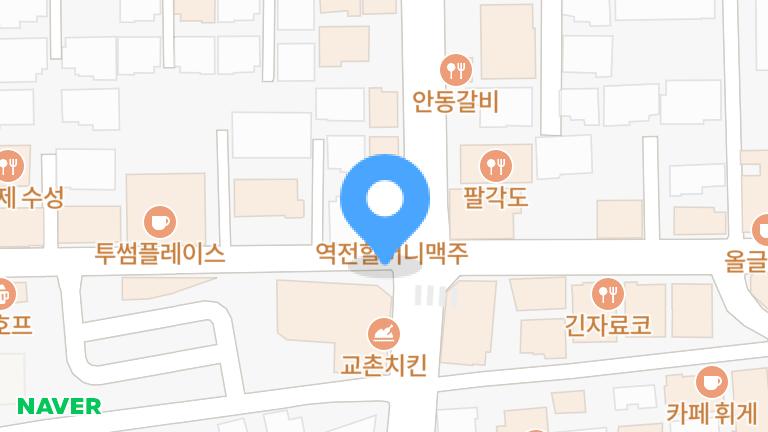
Task: Select the 카페 휘게 cafe marker
Action: click(711, 381)
